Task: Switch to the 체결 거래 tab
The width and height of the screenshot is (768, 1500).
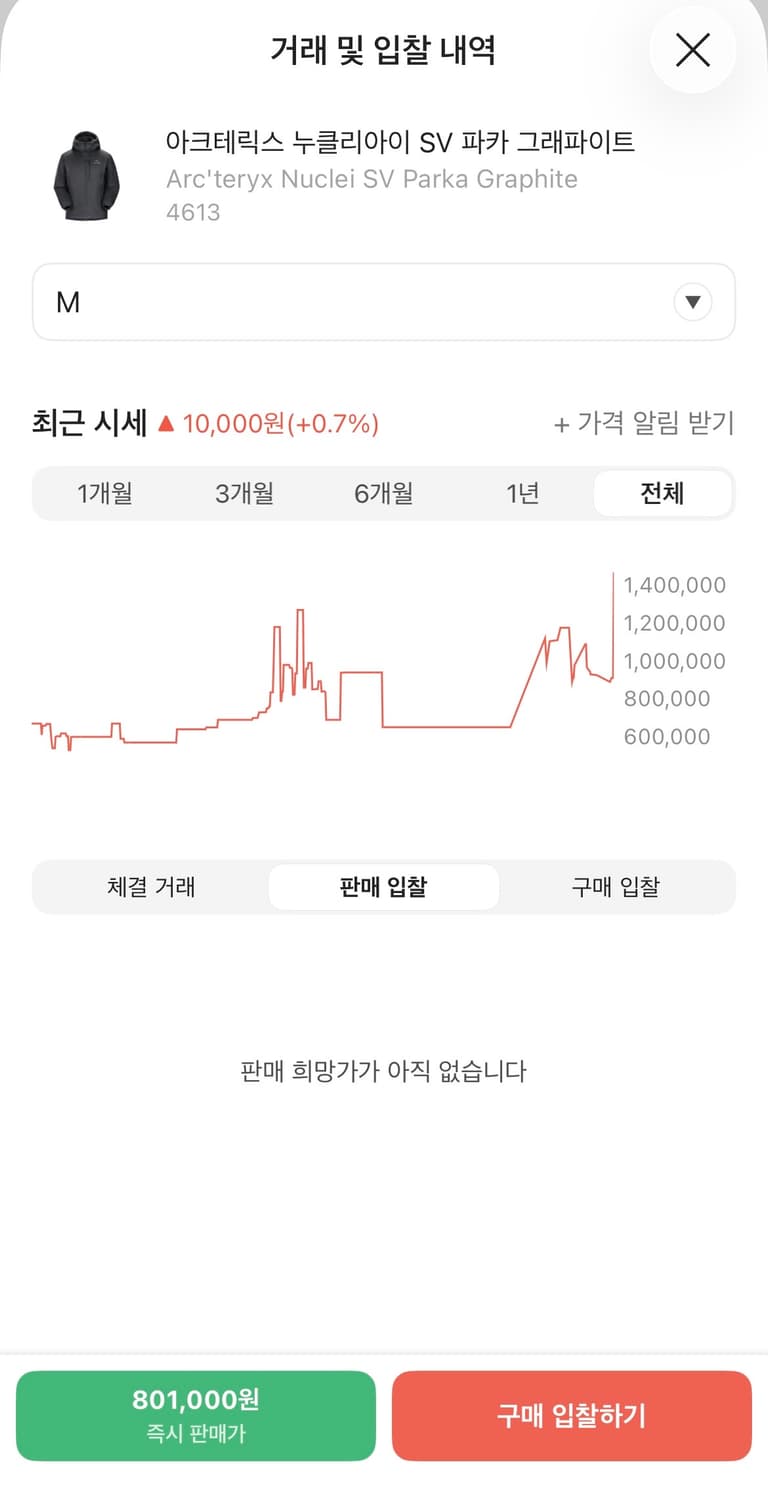Action: [152, 886]
